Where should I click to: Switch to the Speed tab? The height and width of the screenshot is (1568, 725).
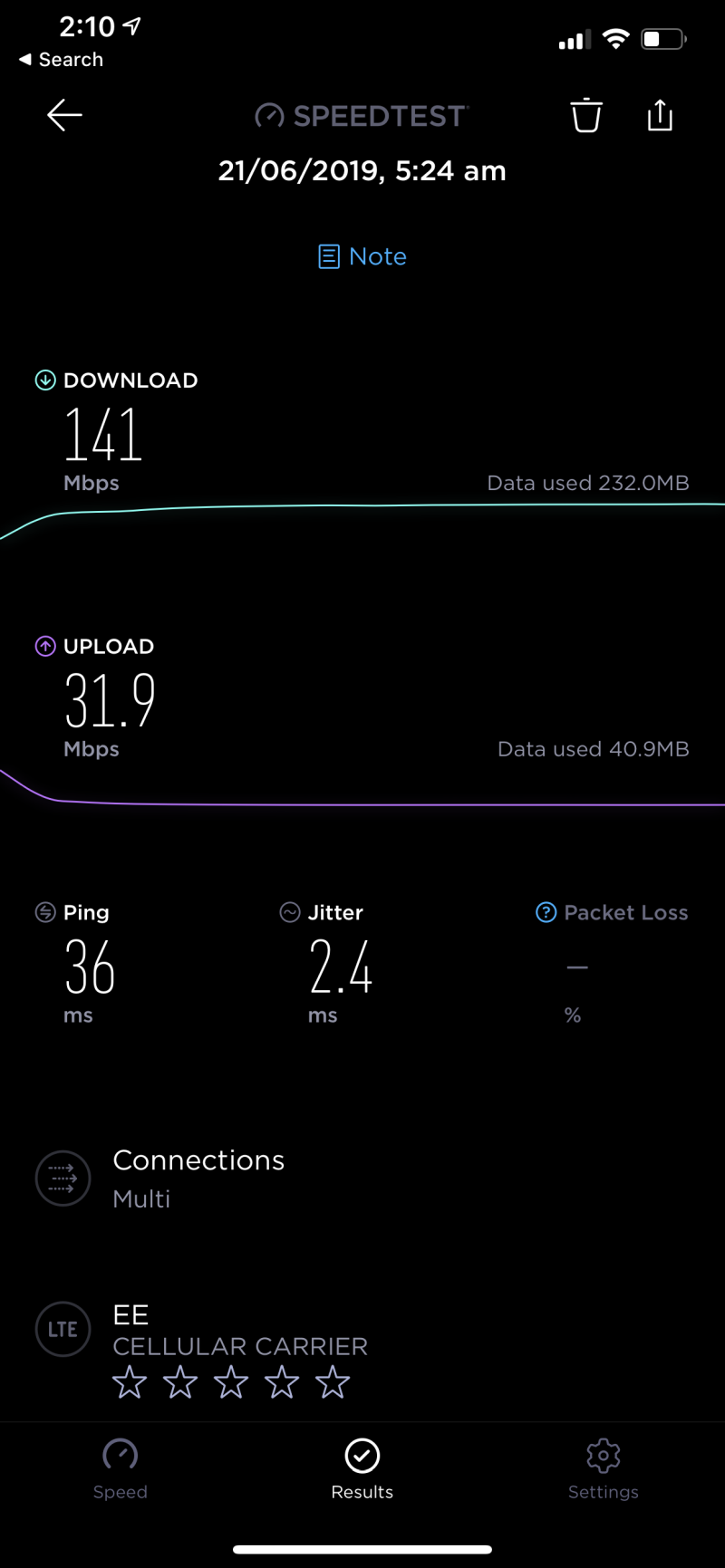(120, 1469)
